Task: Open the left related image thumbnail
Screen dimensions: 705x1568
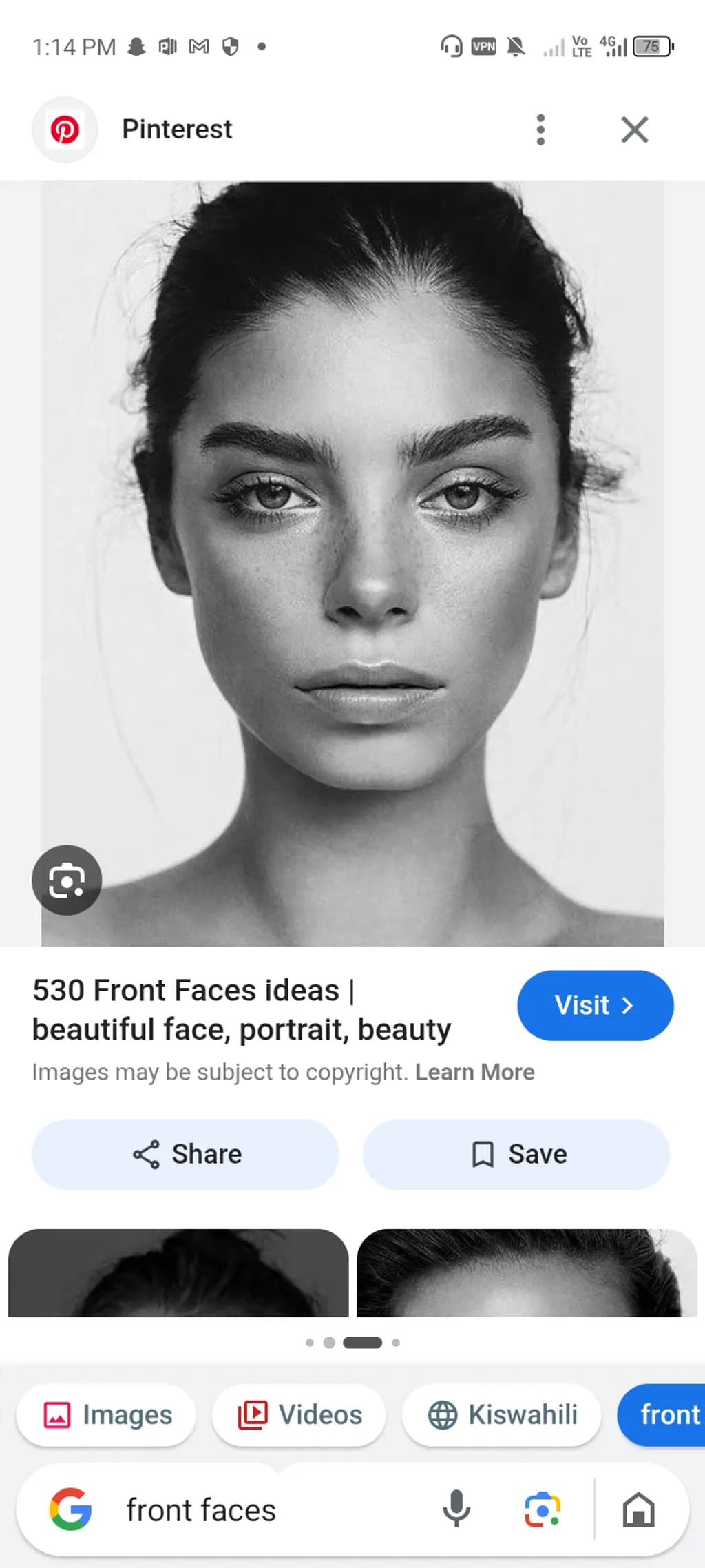Action: point(178,1272)
